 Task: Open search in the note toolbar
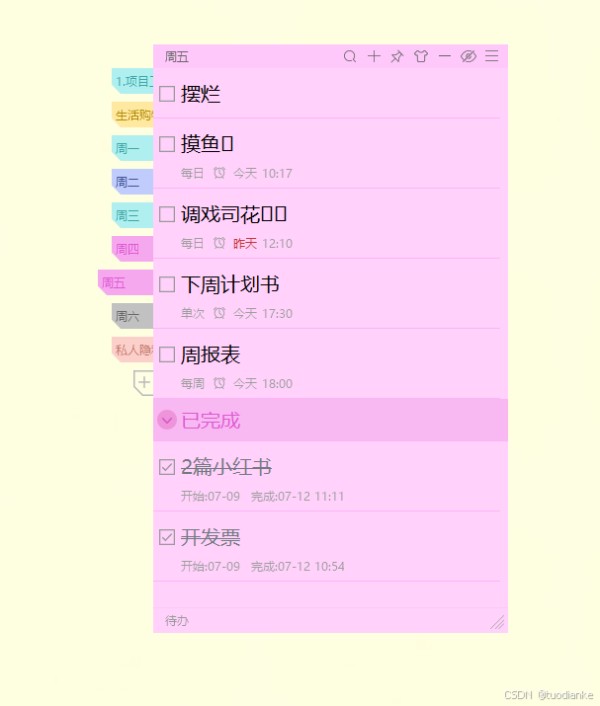pos(350,57)
